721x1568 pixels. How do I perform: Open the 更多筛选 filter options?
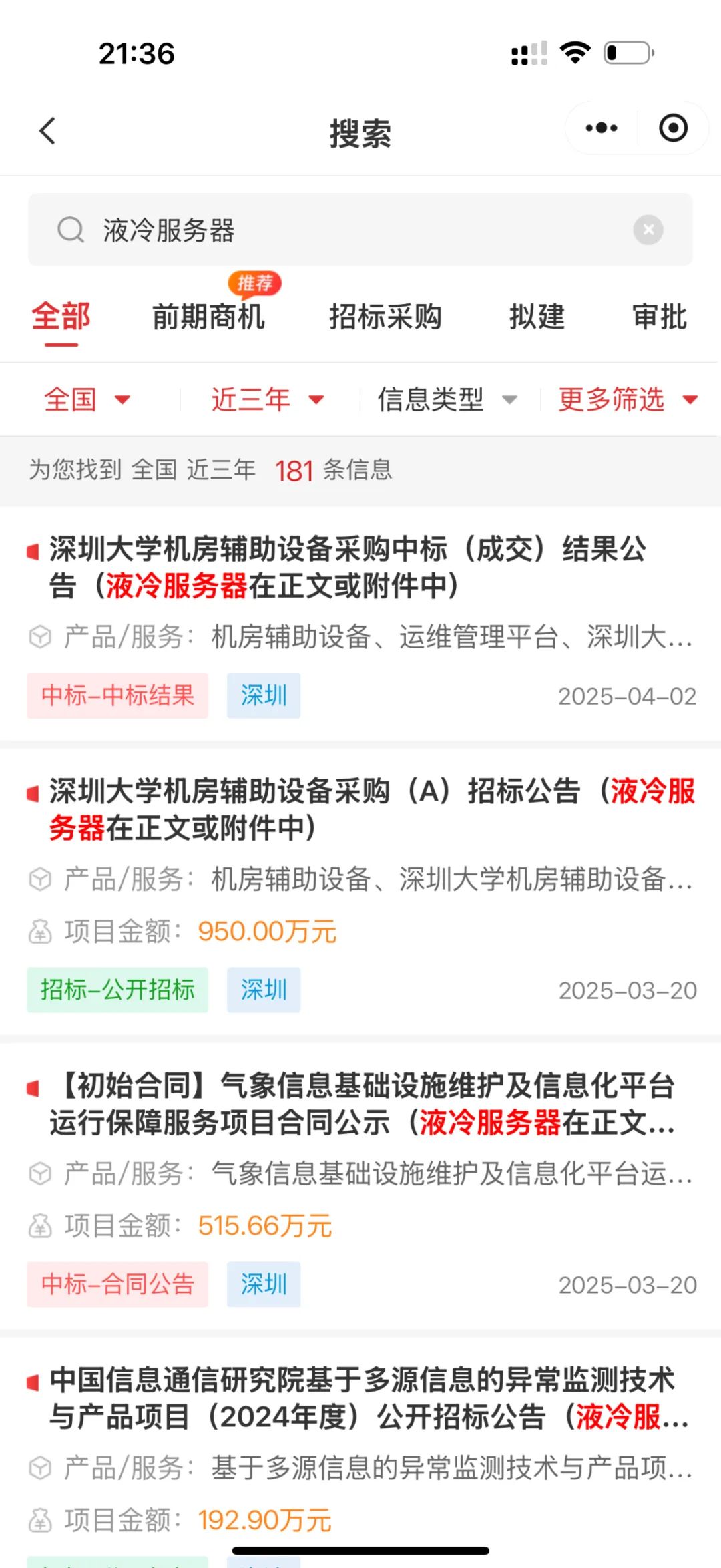tap(628, 399)
